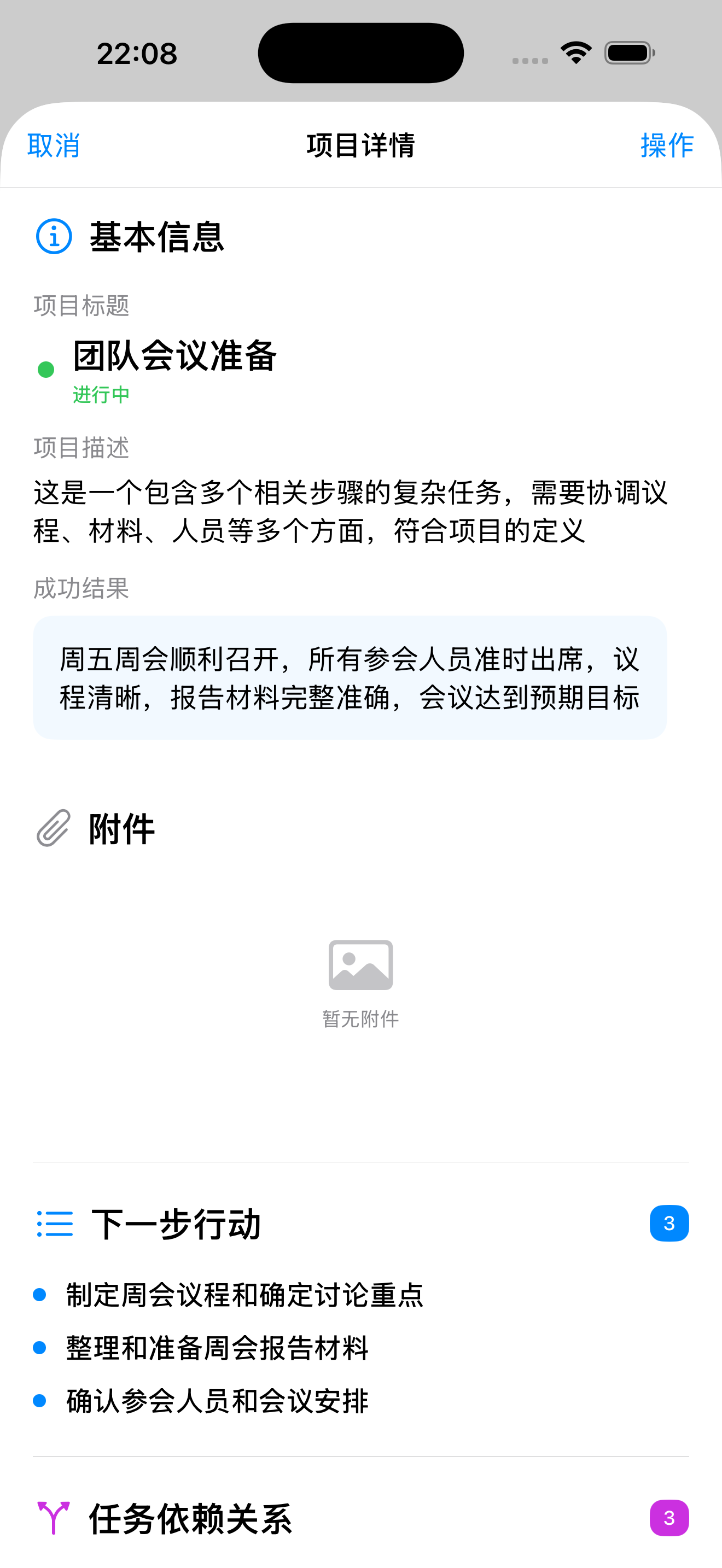Expand the 下一步行动 section via its badge 3
This screenshot has height=1568, width=722.
(x=668, y=1224)
